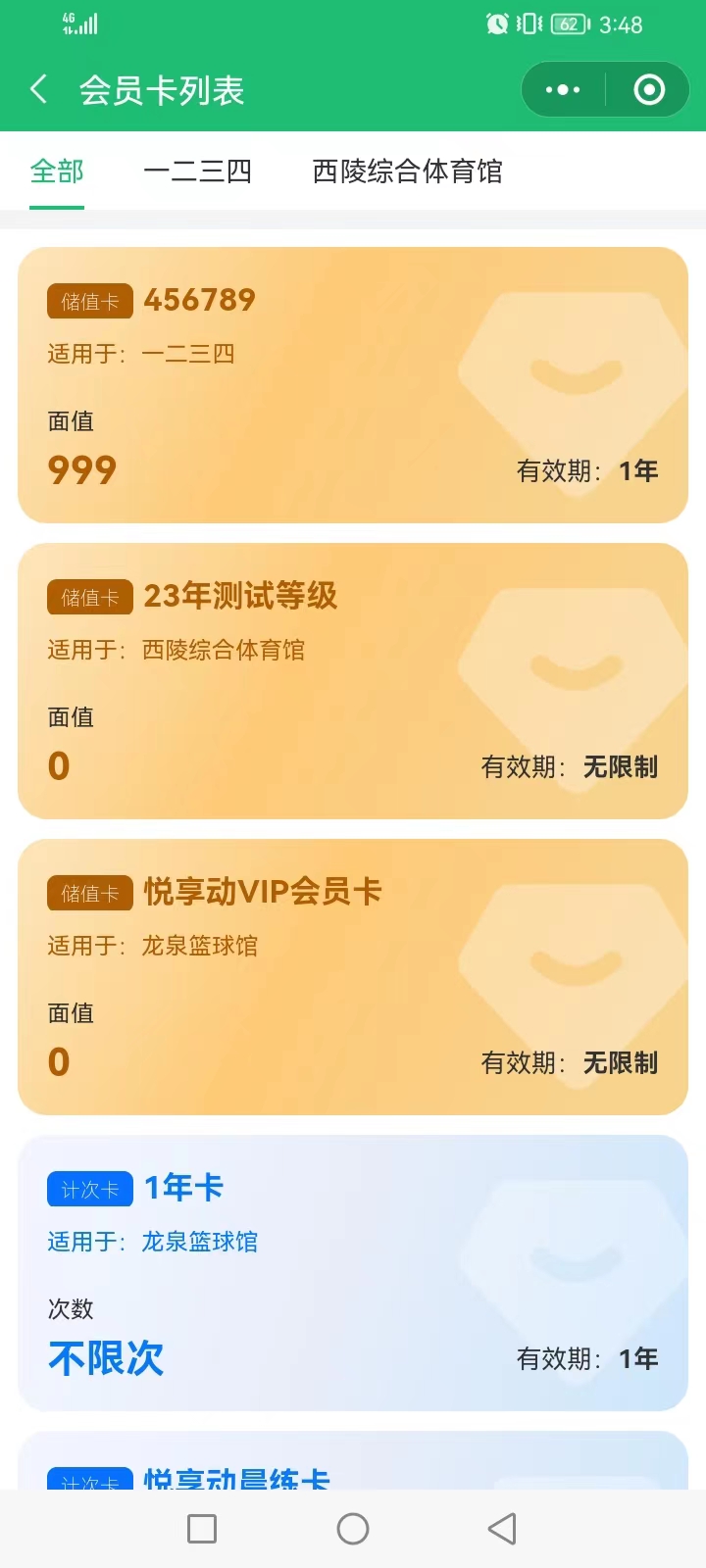This screenshot has height=1568, width=706.
Task: Open recent apps from navigation bar
Action: click(202, 1529)
